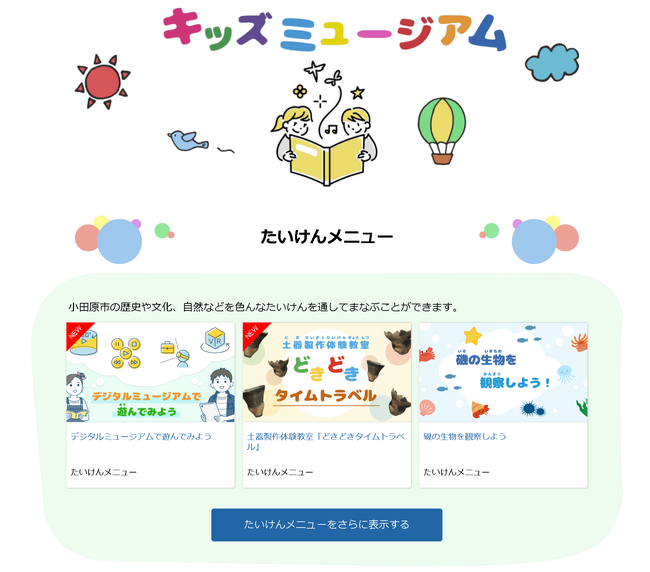The height and width of the screenshot is (572, 650).
Task: Open the 磯の生物を観察しよう card
Action: [x=503, y=372]
